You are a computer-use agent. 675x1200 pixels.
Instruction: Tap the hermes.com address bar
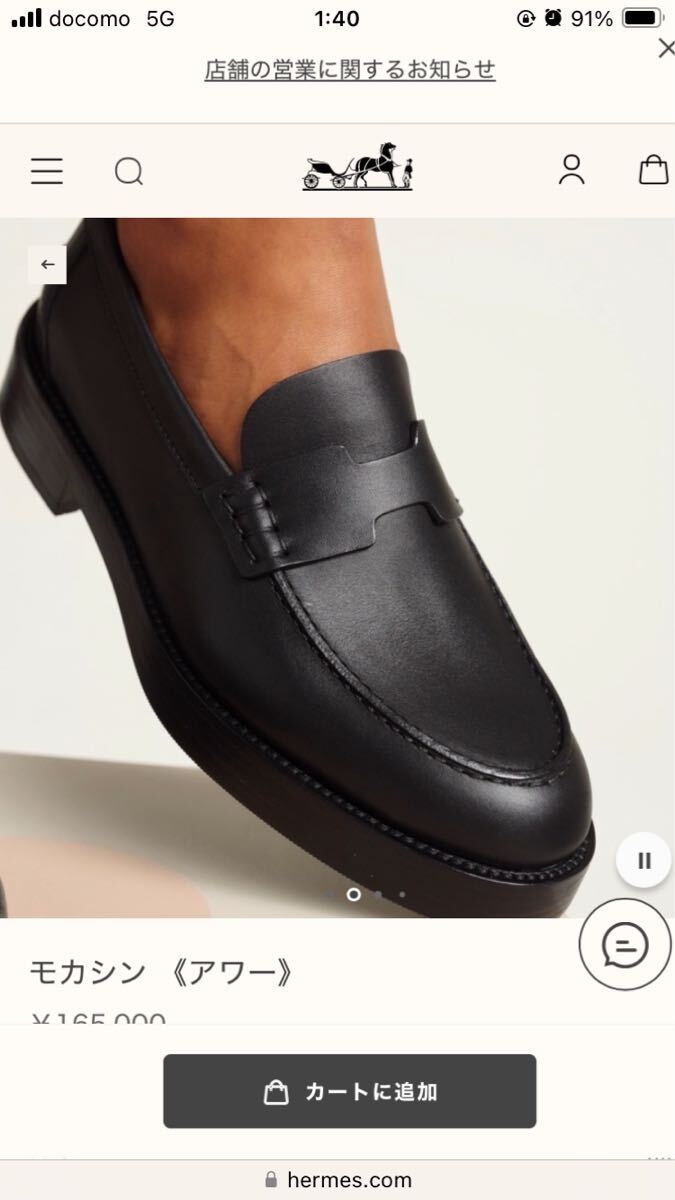[x=340, y=1180]
